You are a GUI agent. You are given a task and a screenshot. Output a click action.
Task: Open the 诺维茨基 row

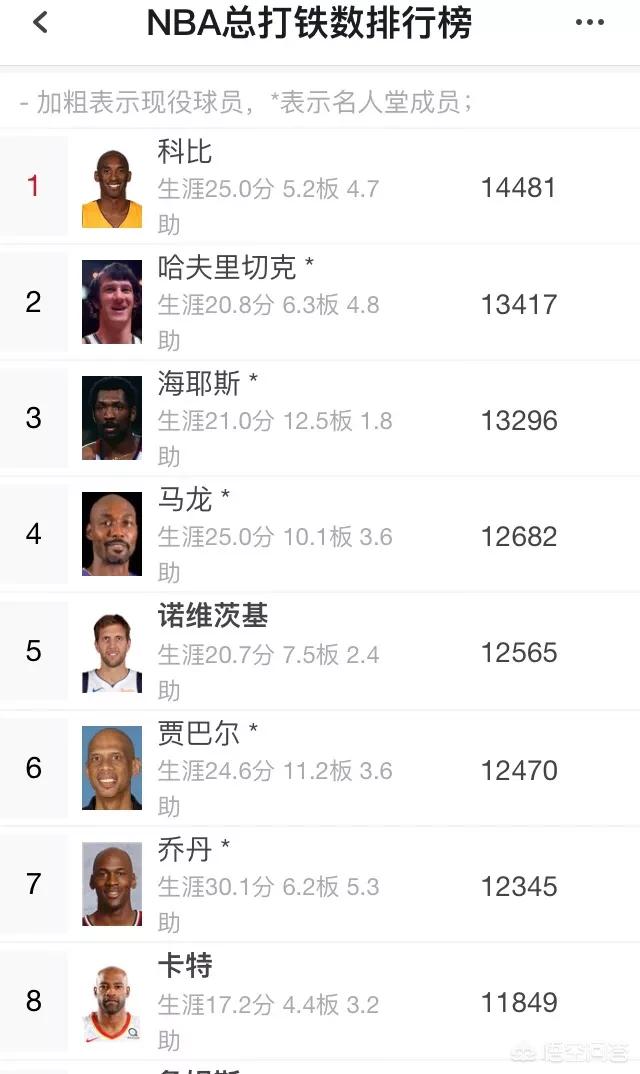click(x=320, y=651)
